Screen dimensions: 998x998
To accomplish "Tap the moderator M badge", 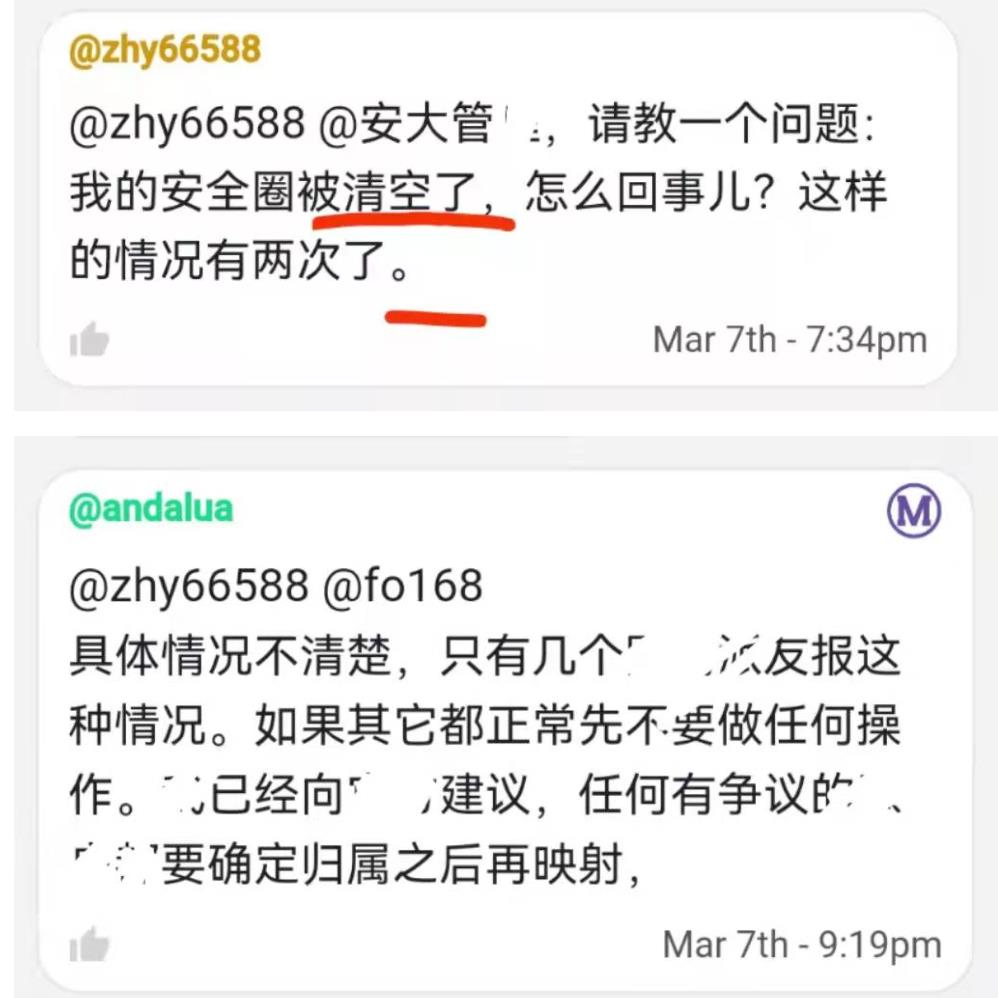I will click(x=914, y=511).
